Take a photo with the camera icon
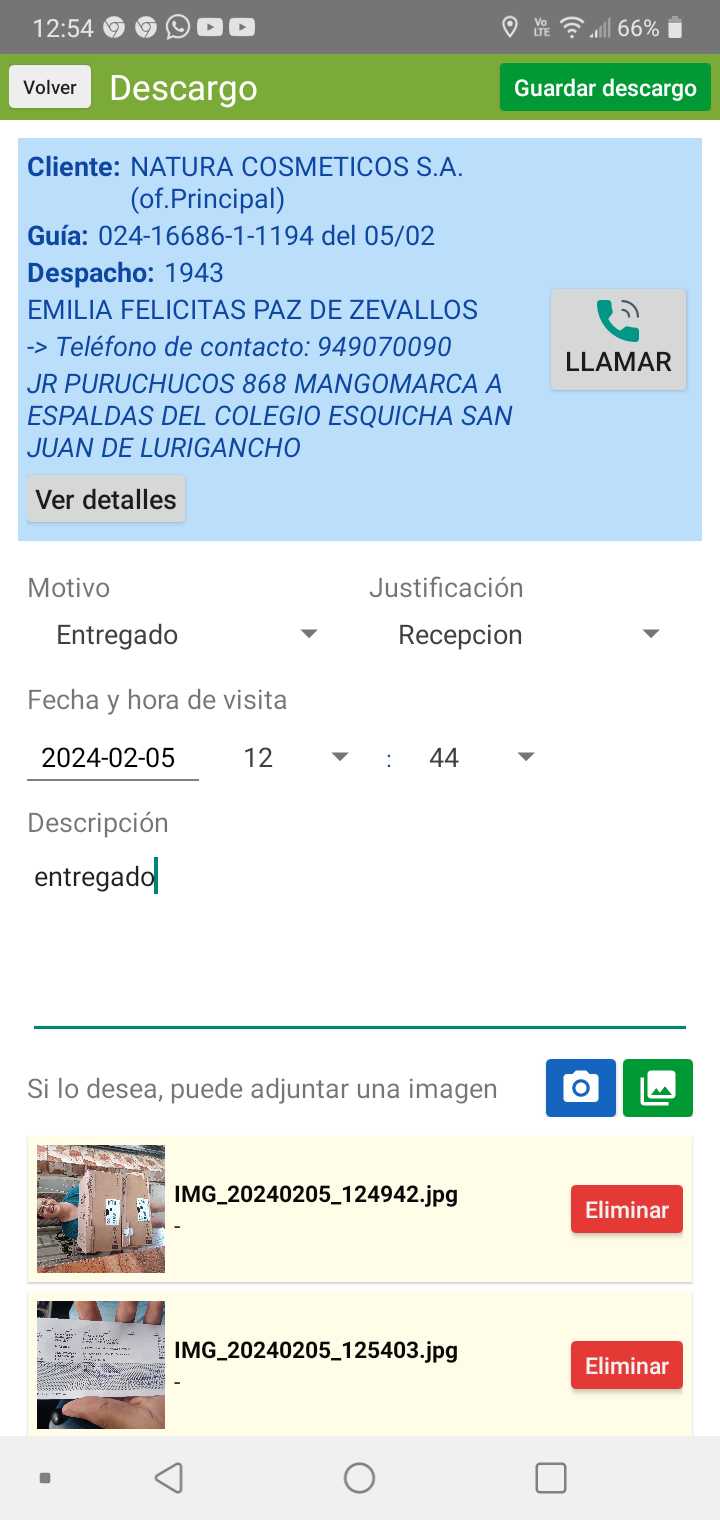720x1520 pixels. tap(580, 1088)
